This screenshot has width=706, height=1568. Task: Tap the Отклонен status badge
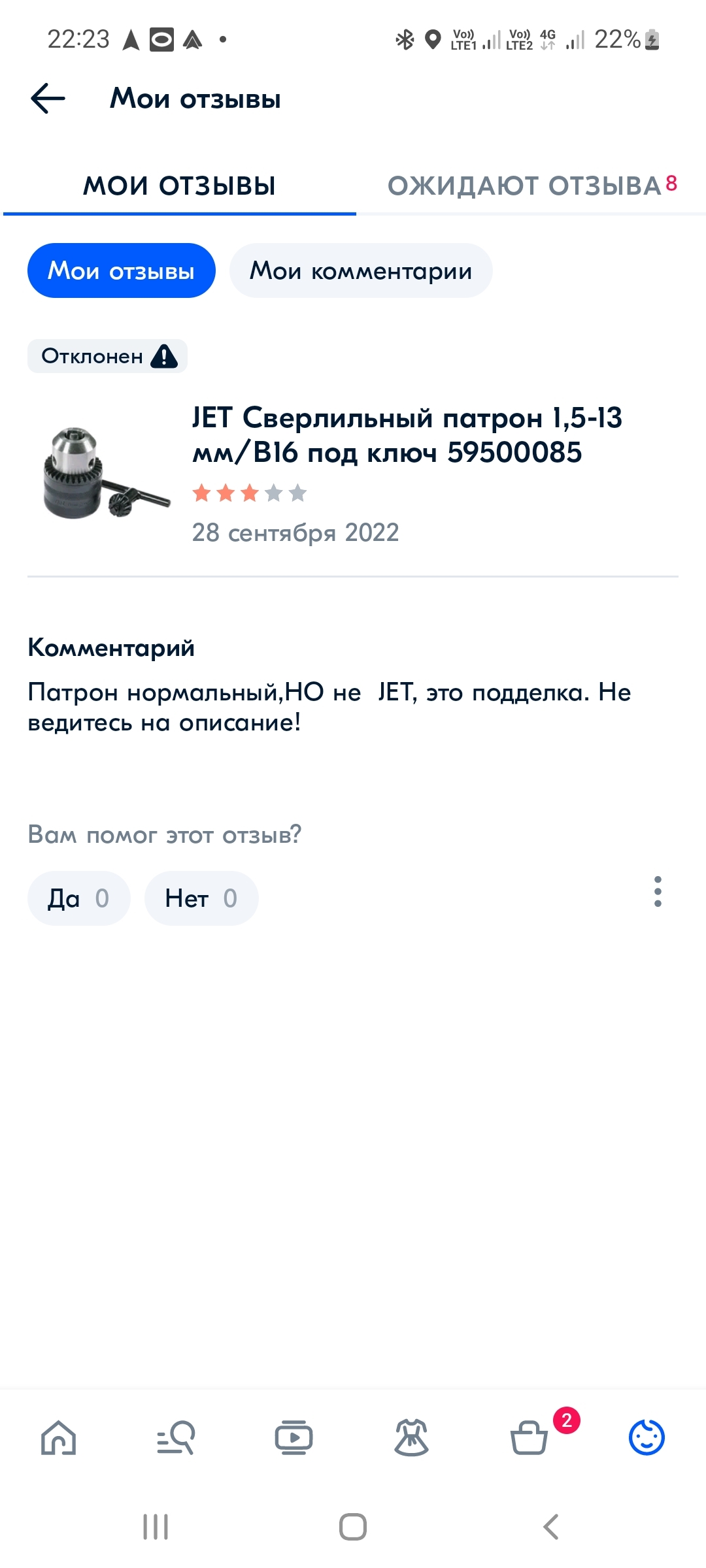(108, 356)
